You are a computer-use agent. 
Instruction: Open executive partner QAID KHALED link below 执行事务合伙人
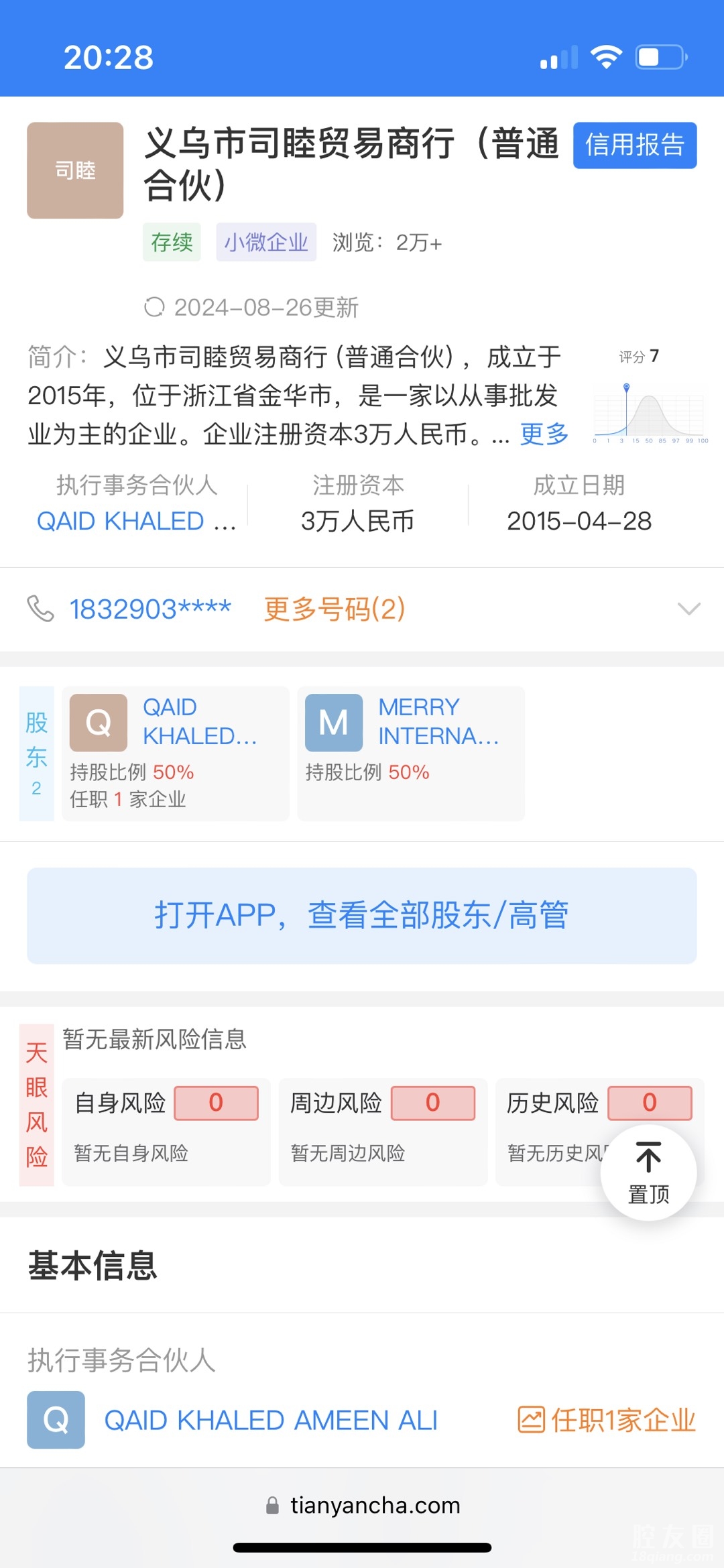tap(136, 521)
